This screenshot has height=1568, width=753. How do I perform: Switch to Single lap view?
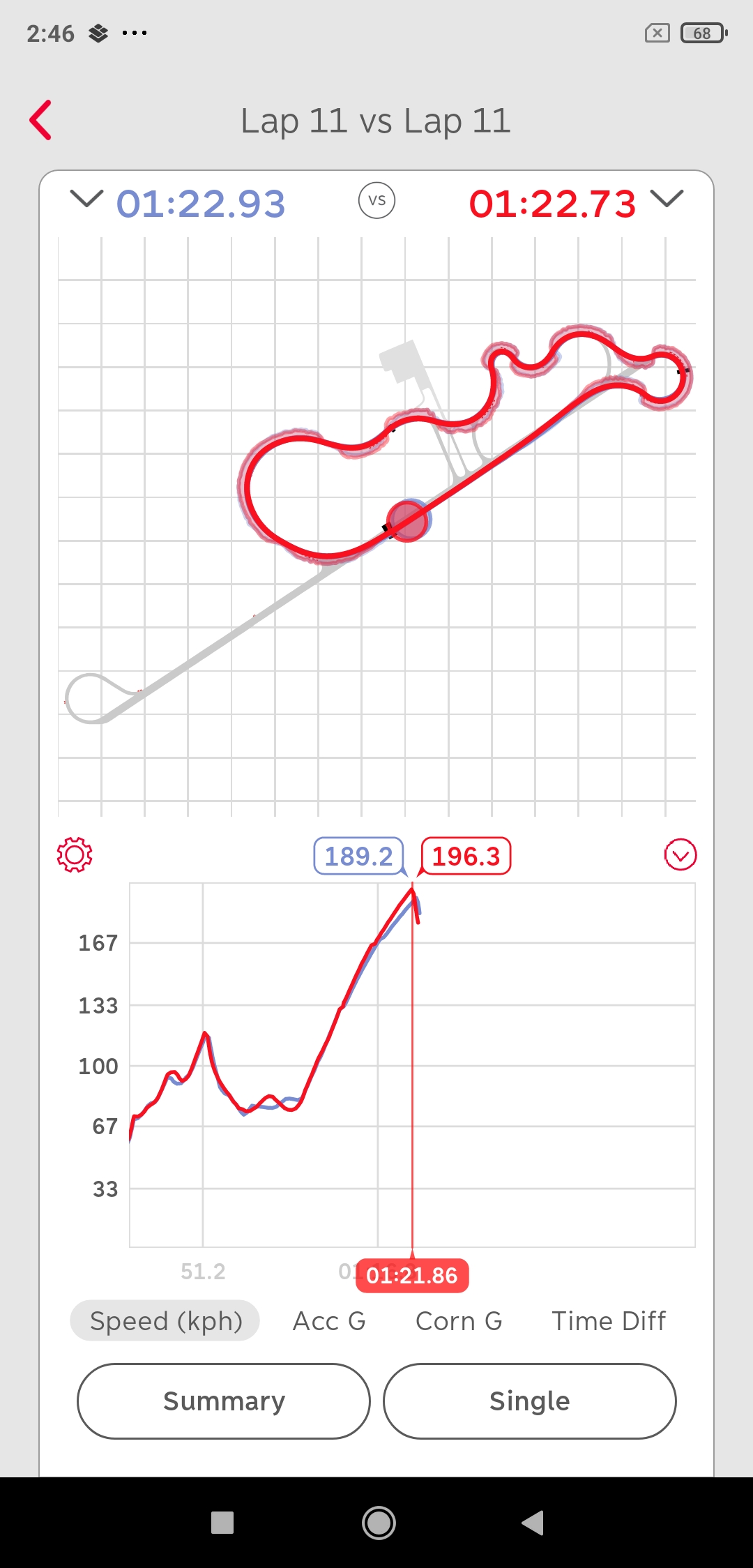pos(529,1401)
